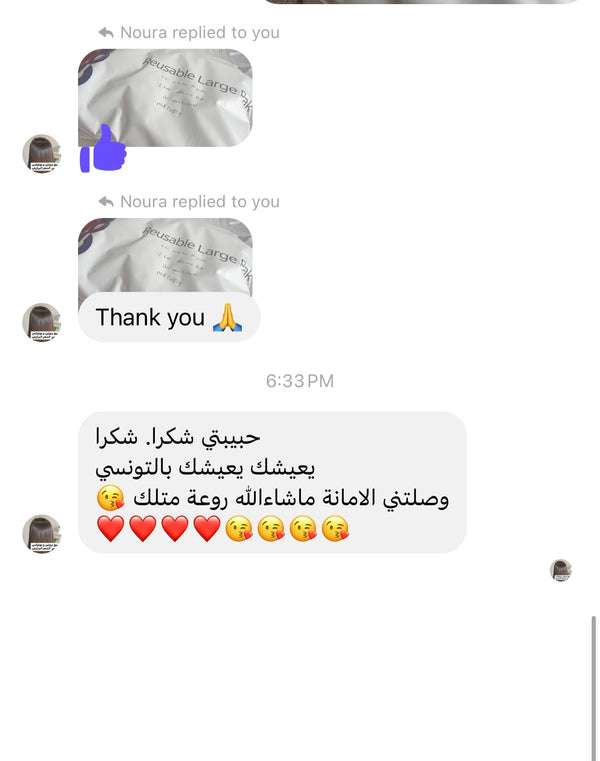
Task: Open the quoted image above the "Thank you" message
Action: tap(165, 255)
